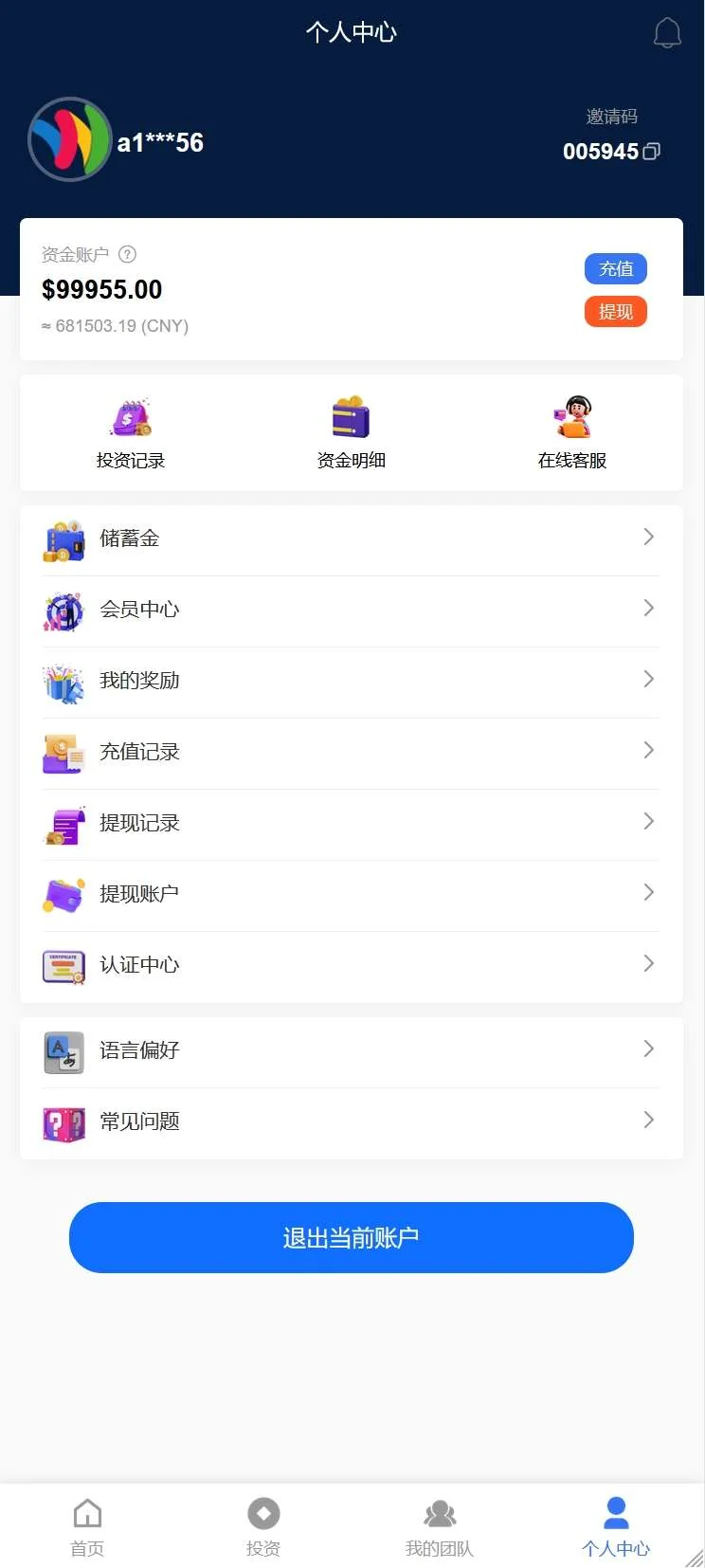This screenshot has width=705, height=1568.
Task: Switch to the 首页 home tab
Action: [87, 1525]
